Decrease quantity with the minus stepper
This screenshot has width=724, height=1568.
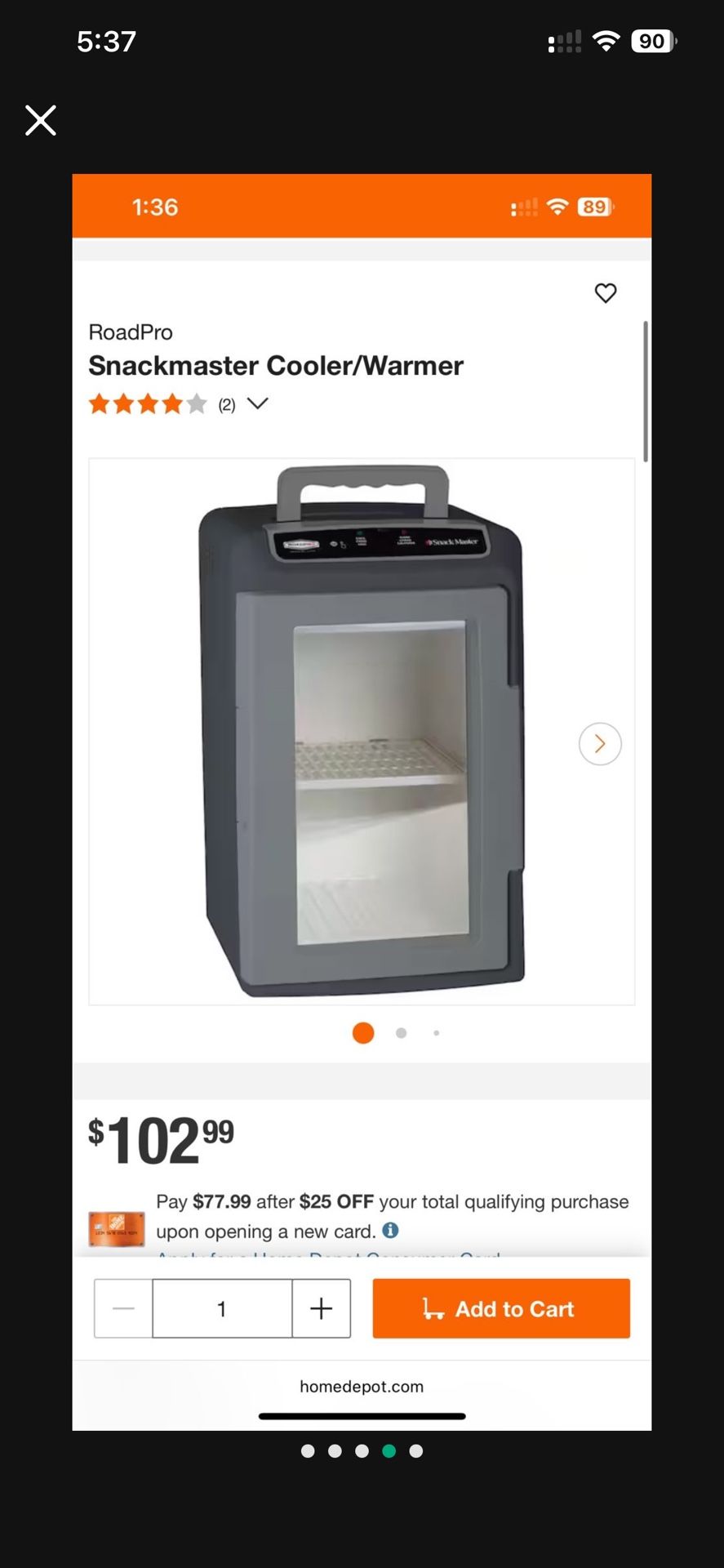point(122,1307)
